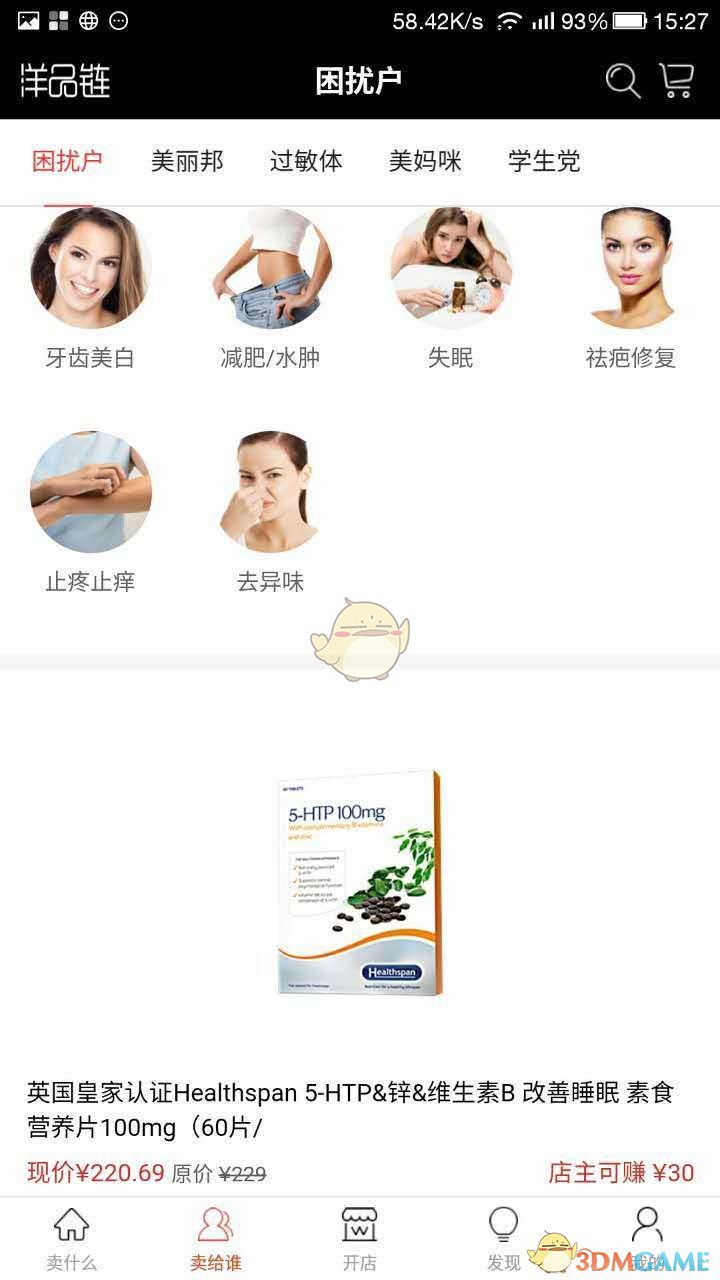
Task: Switch to the 美丽邦 tab
Action: pos(187,161)
